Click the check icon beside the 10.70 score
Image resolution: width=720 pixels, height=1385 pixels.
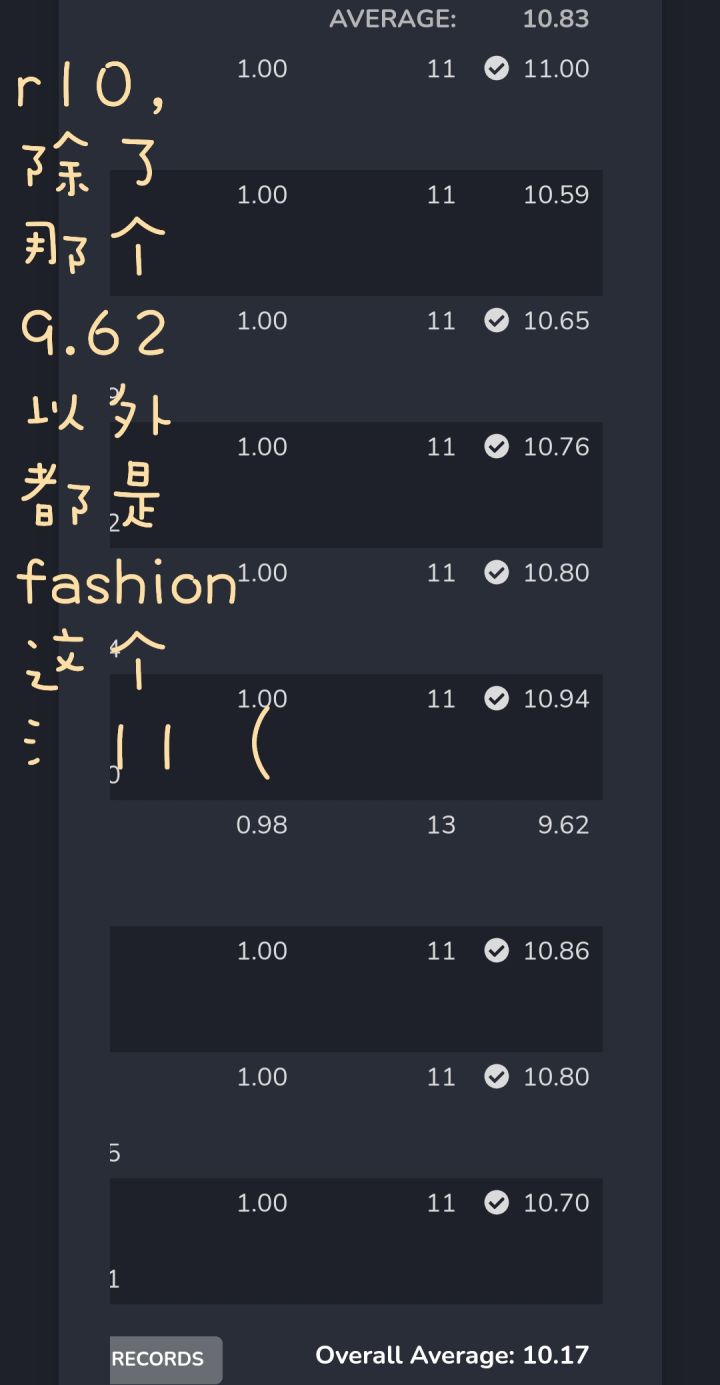pyautogui.click(x=497, y=1203)
